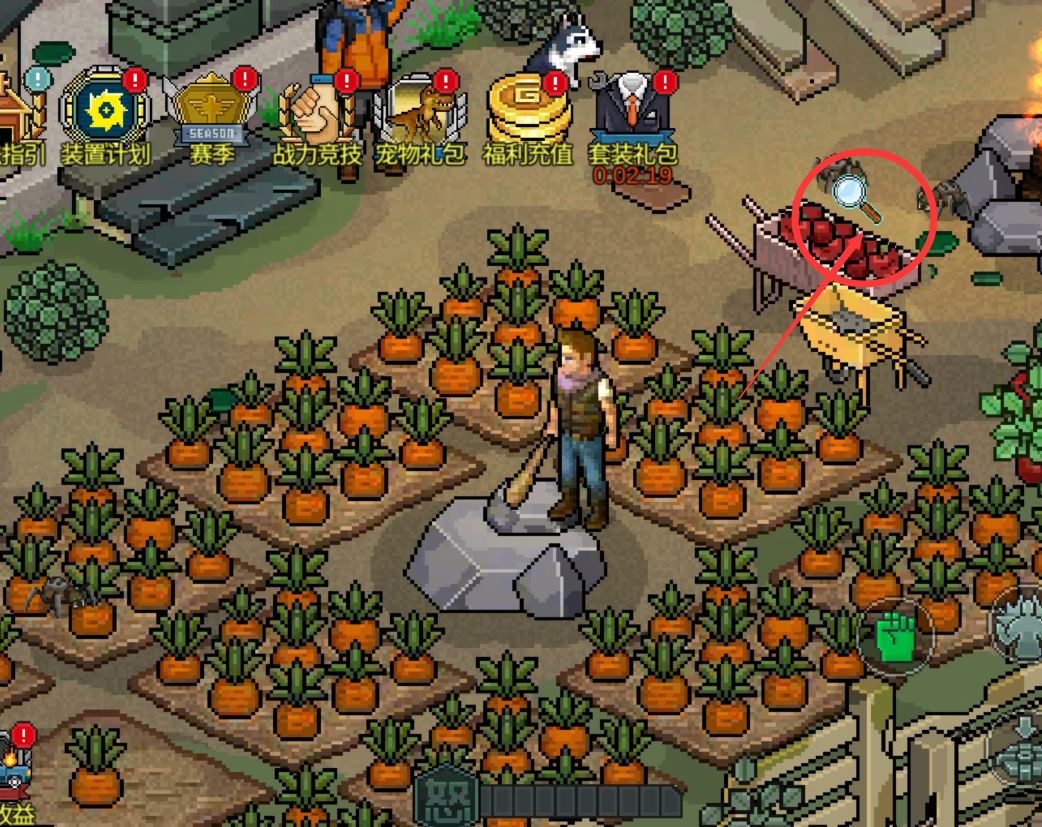The image size is (1042, 827).
Task: Tap the green fist attack button
Action: coord(895,636)
